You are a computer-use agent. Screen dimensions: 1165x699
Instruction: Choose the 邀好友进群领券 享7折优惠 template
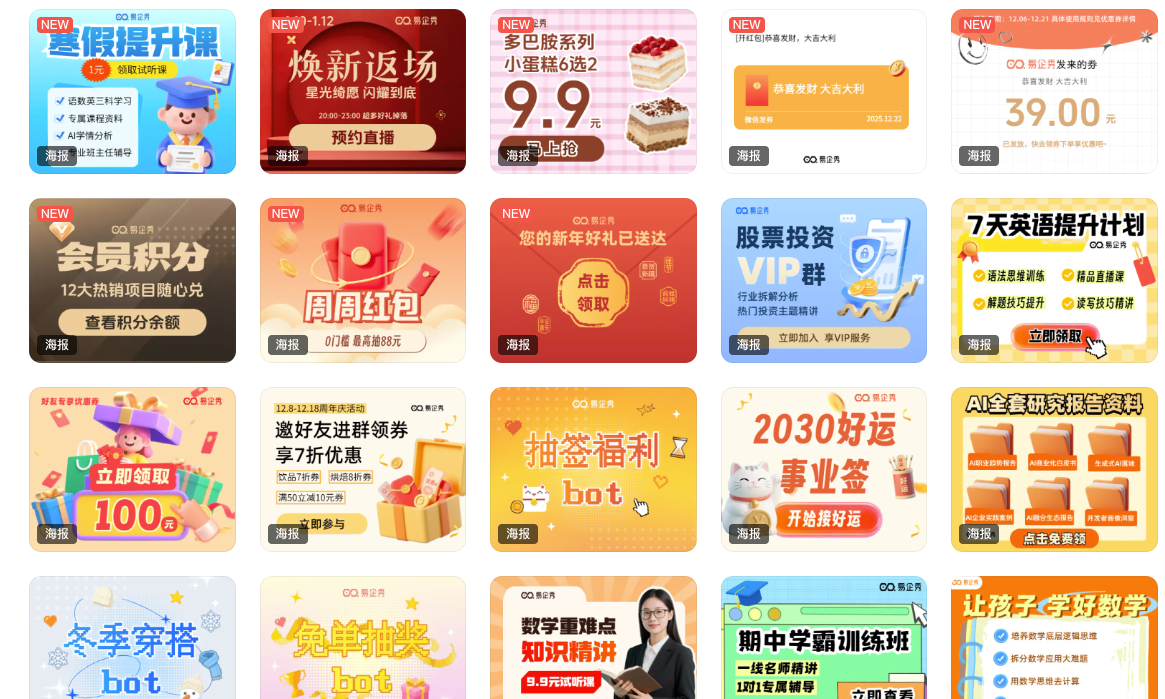[x=362, y=469]
